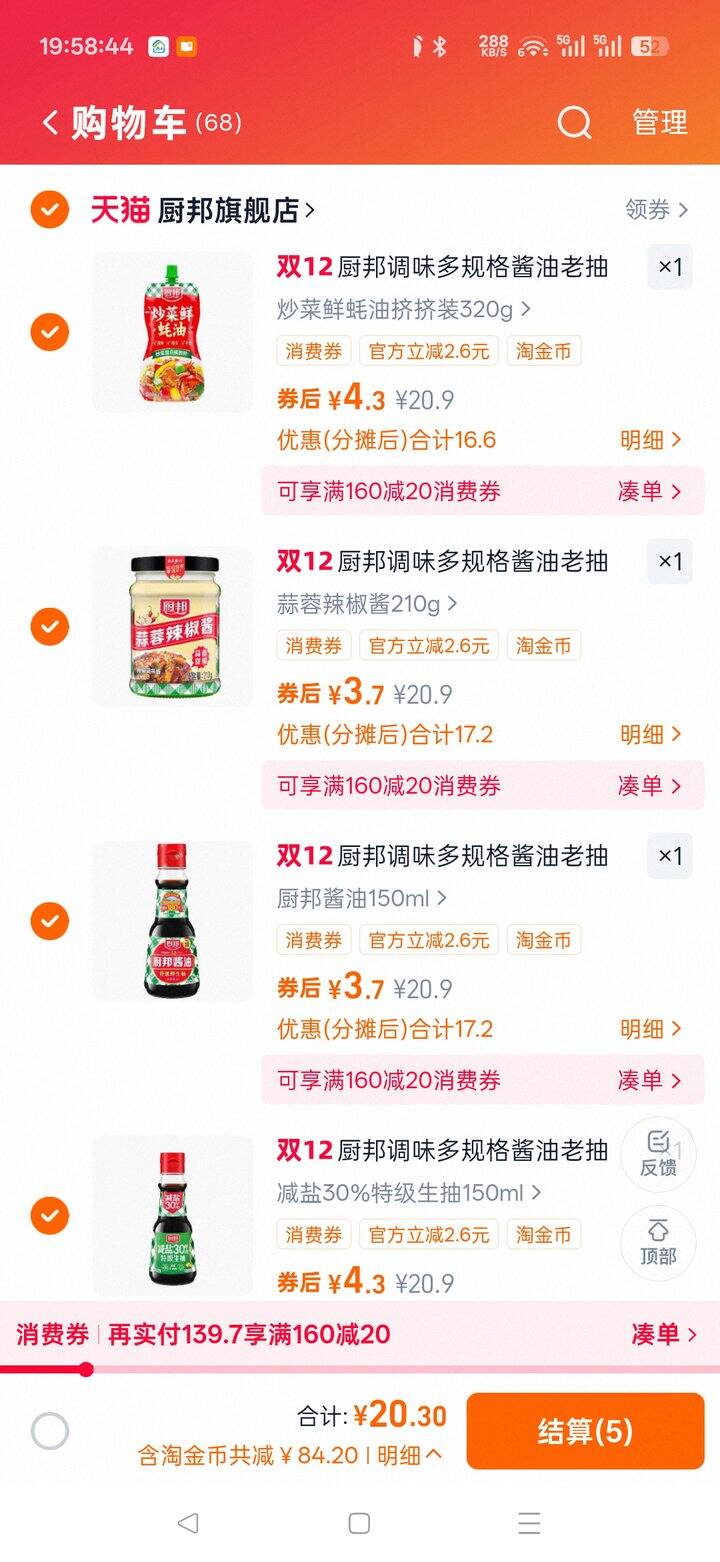Screen dimensions: 720x1562
Task: Change spec 蒜蓉辣椒酱210g
Action: 366,604
